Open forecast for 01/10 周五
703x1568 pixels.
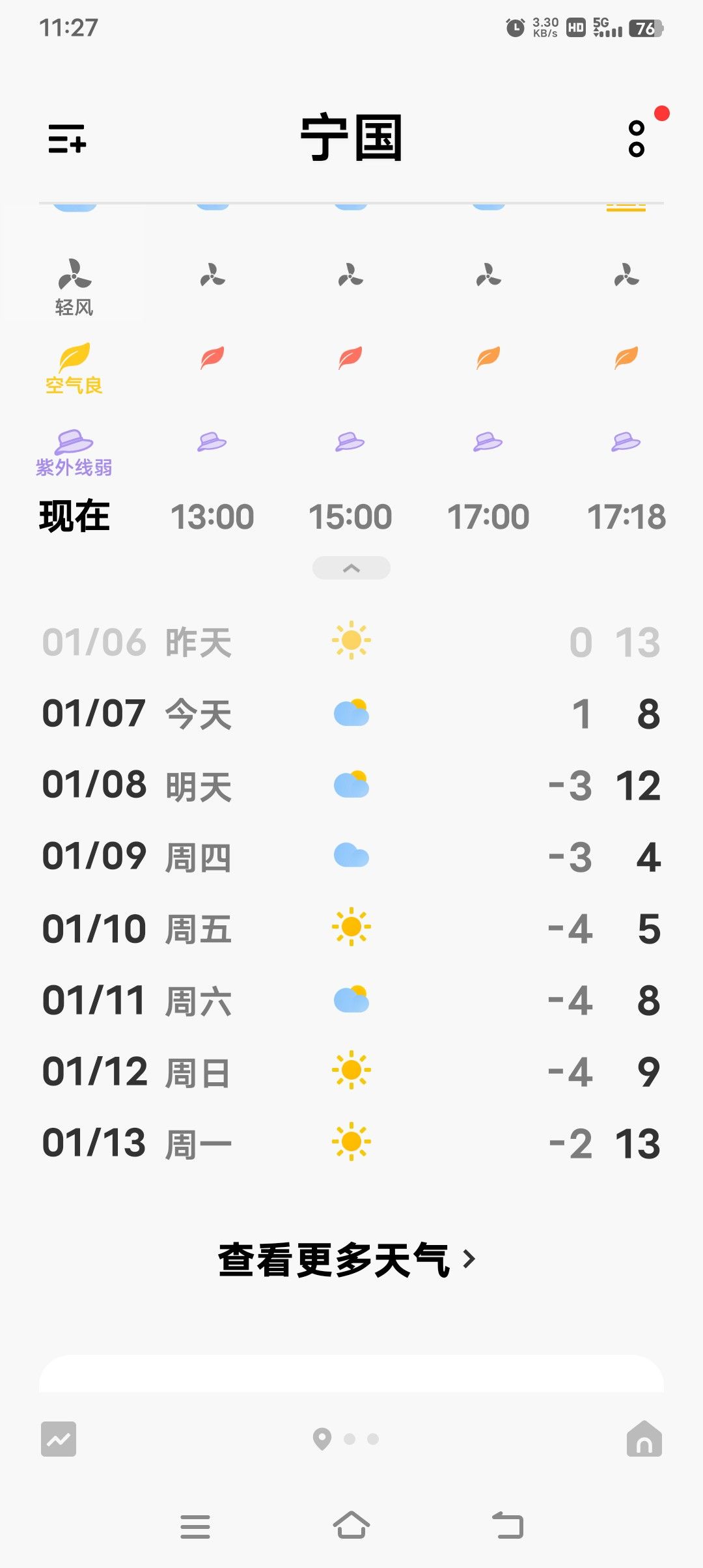(x=351, y=929)
